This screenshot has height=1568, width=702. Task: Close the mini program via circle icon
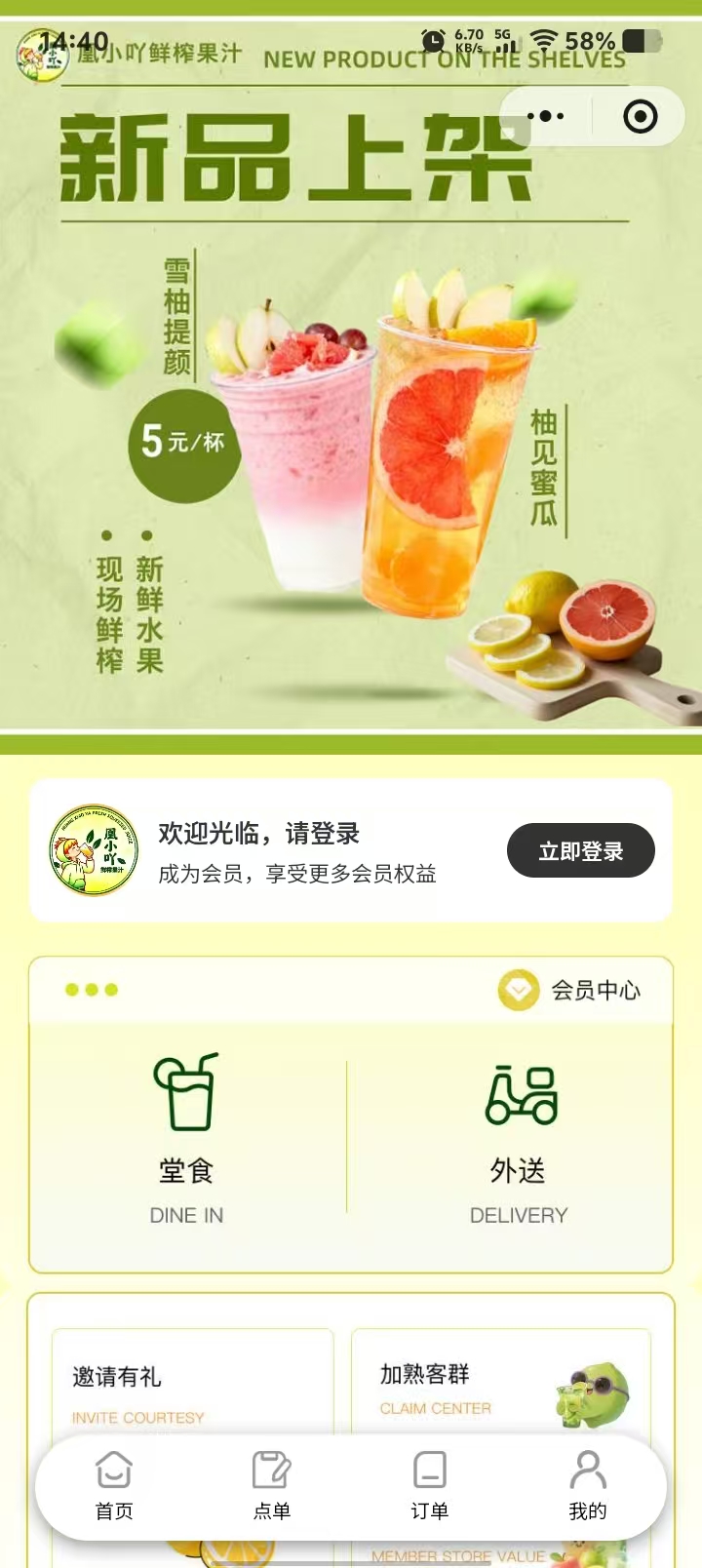tap(640, 117)
